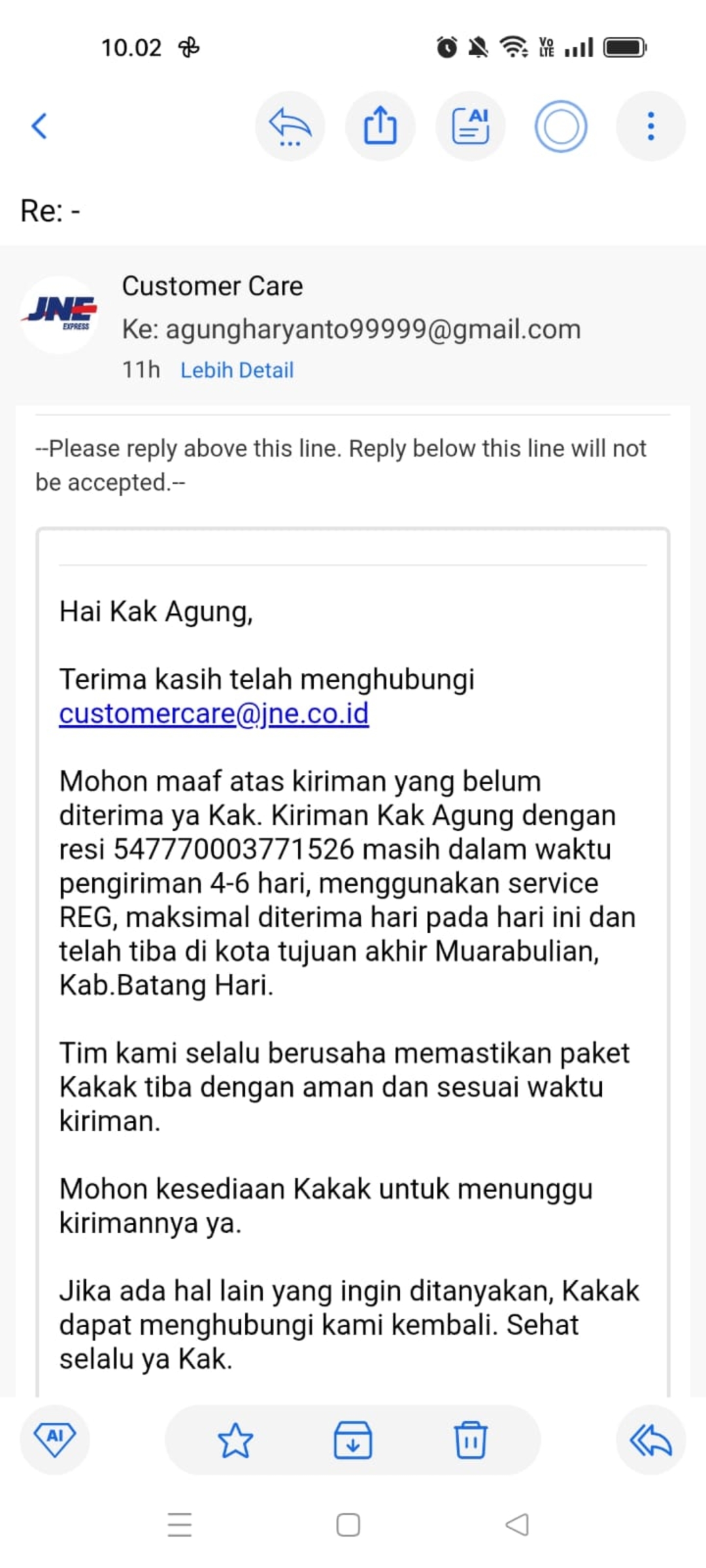Go to the home screen
The image size is (706, 1568).
[x=348, y=1525]
